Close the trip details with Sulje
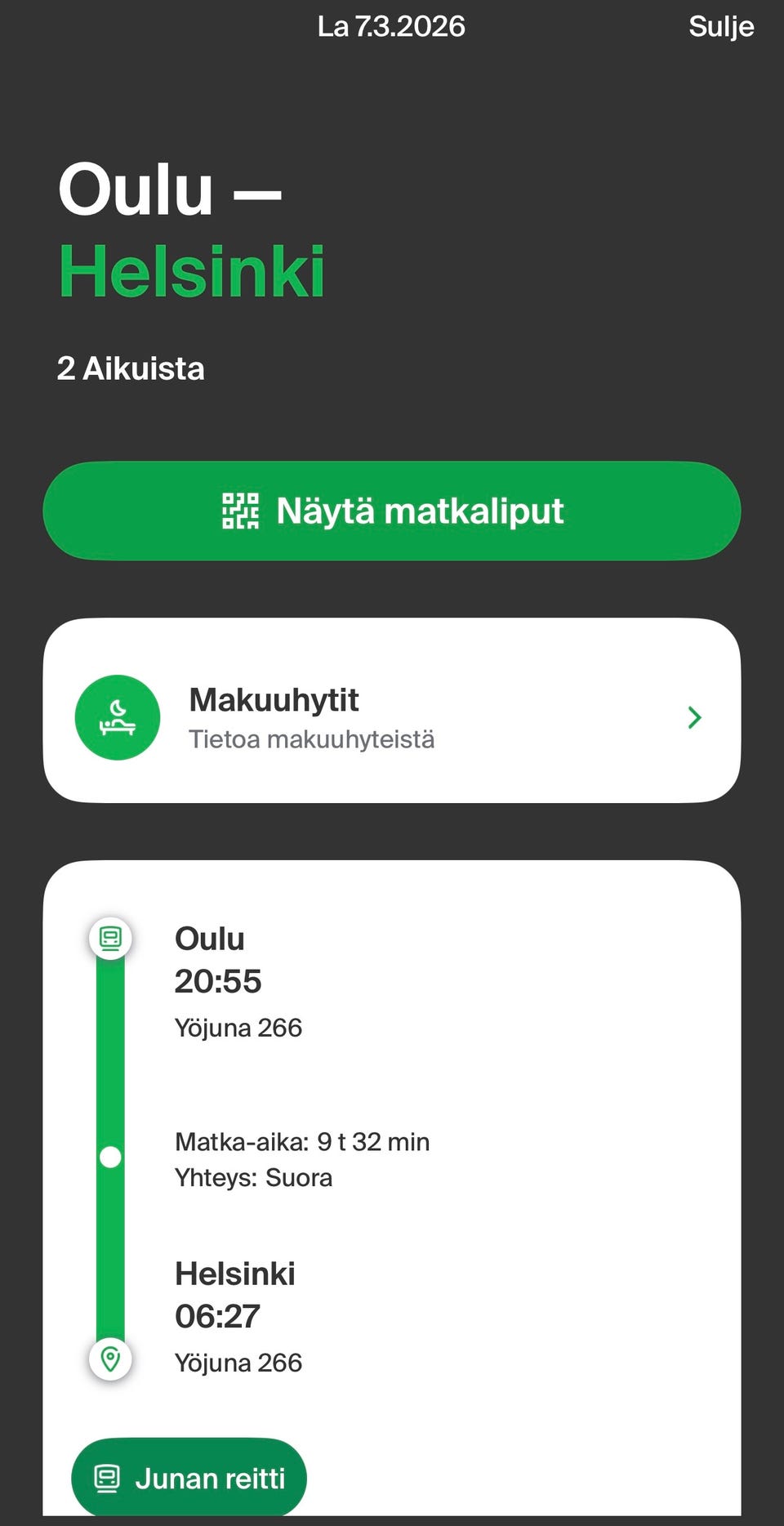Viewport: 784px width, 1526px height. pos(720,27)
